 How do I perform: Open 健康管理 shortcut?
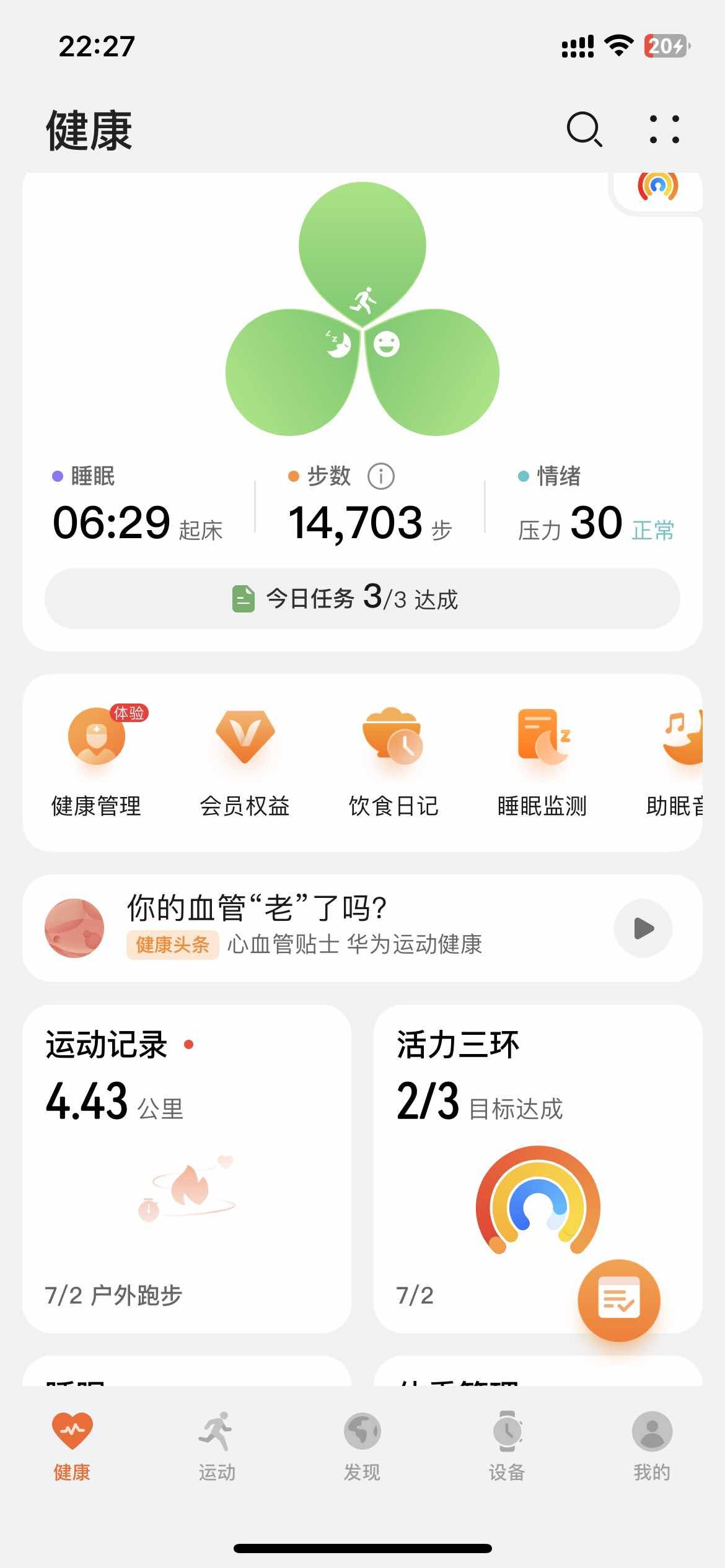[96, 762]
